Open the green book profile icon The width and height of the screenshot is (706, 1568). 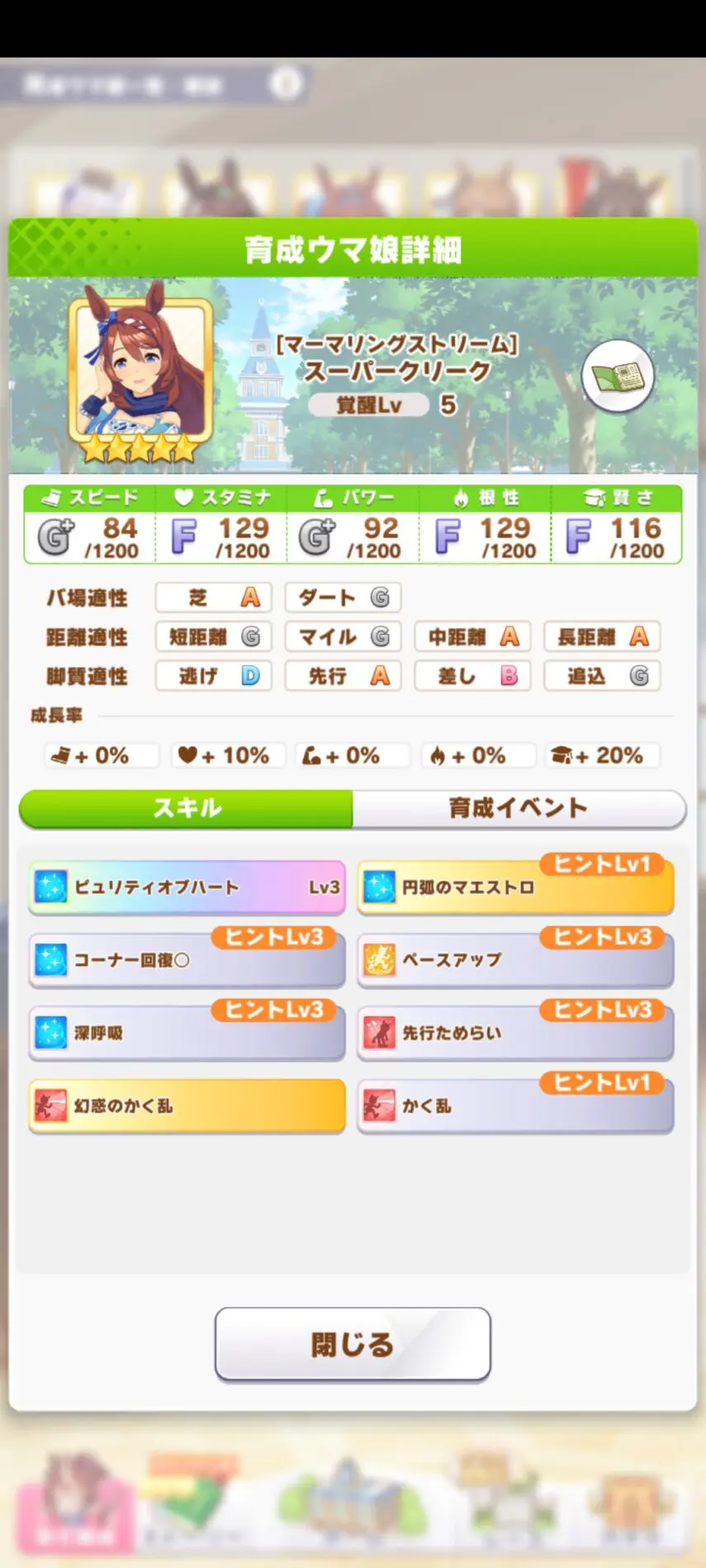click(x=617, y=376)
